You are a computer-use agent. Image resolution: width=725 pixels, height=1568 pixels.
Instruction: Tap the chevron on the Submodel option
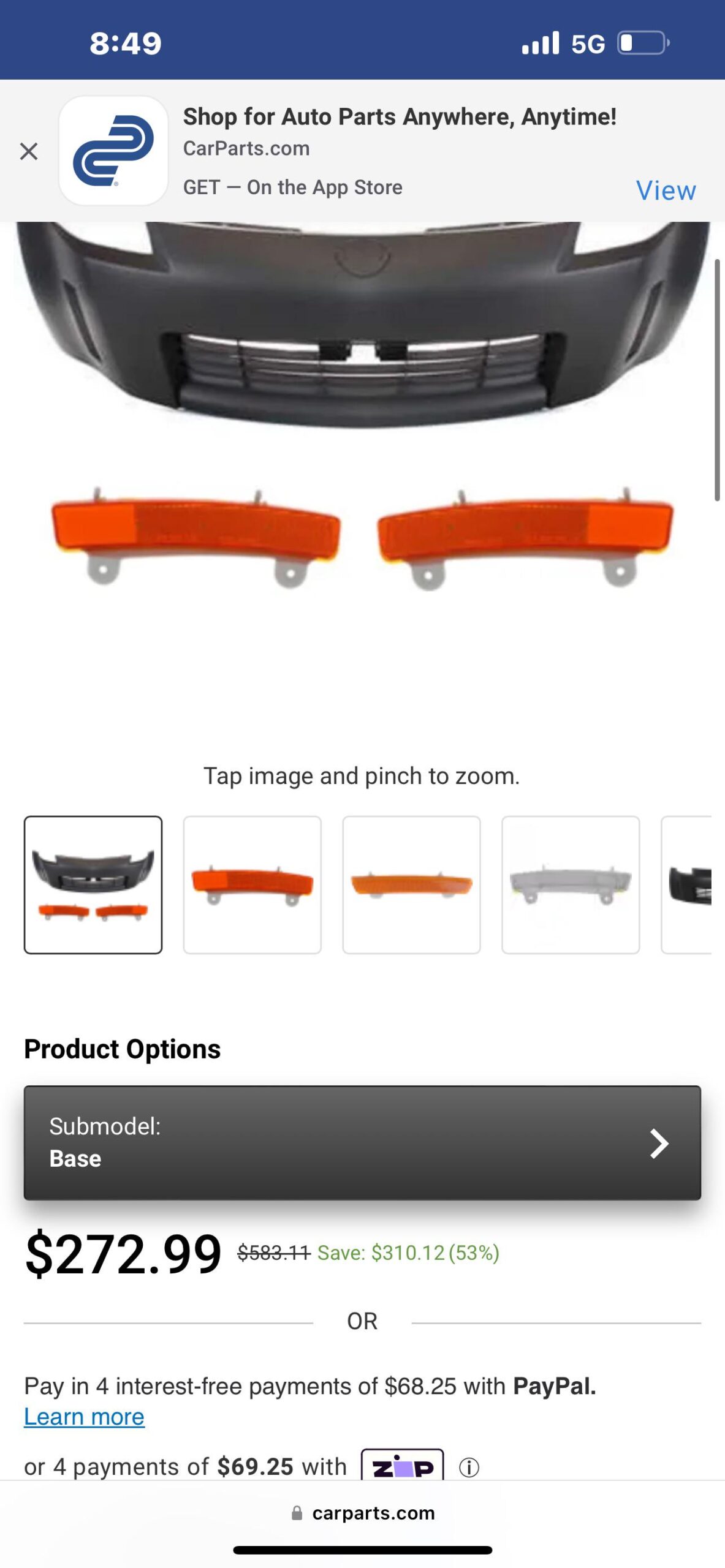(x=660, y=1144)
